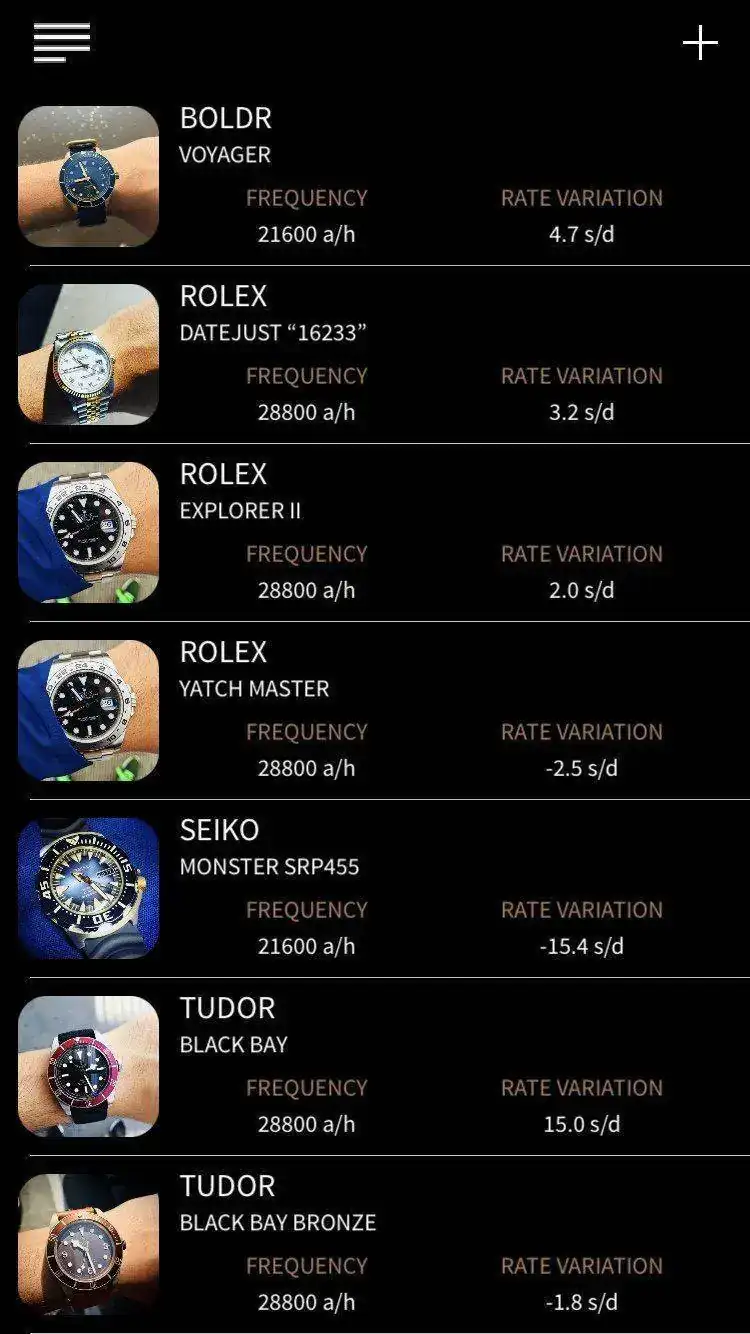The height and width of the screenshot is (1334, 750).
Task: Add a new watch with plus icon
Action: pos(700,43)
